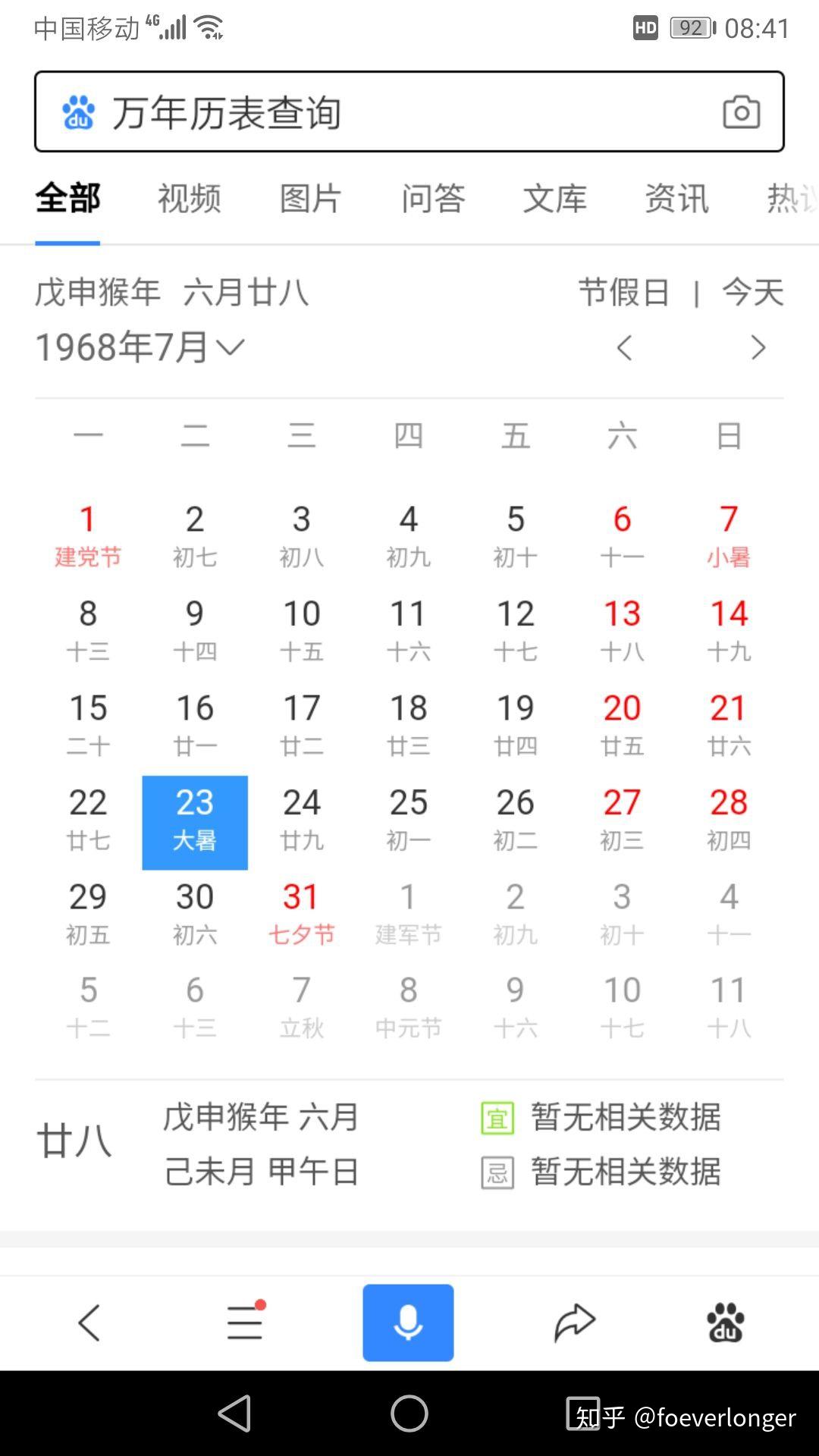
Task: Switch to the 文库 tab
Action: pos(554,199)
